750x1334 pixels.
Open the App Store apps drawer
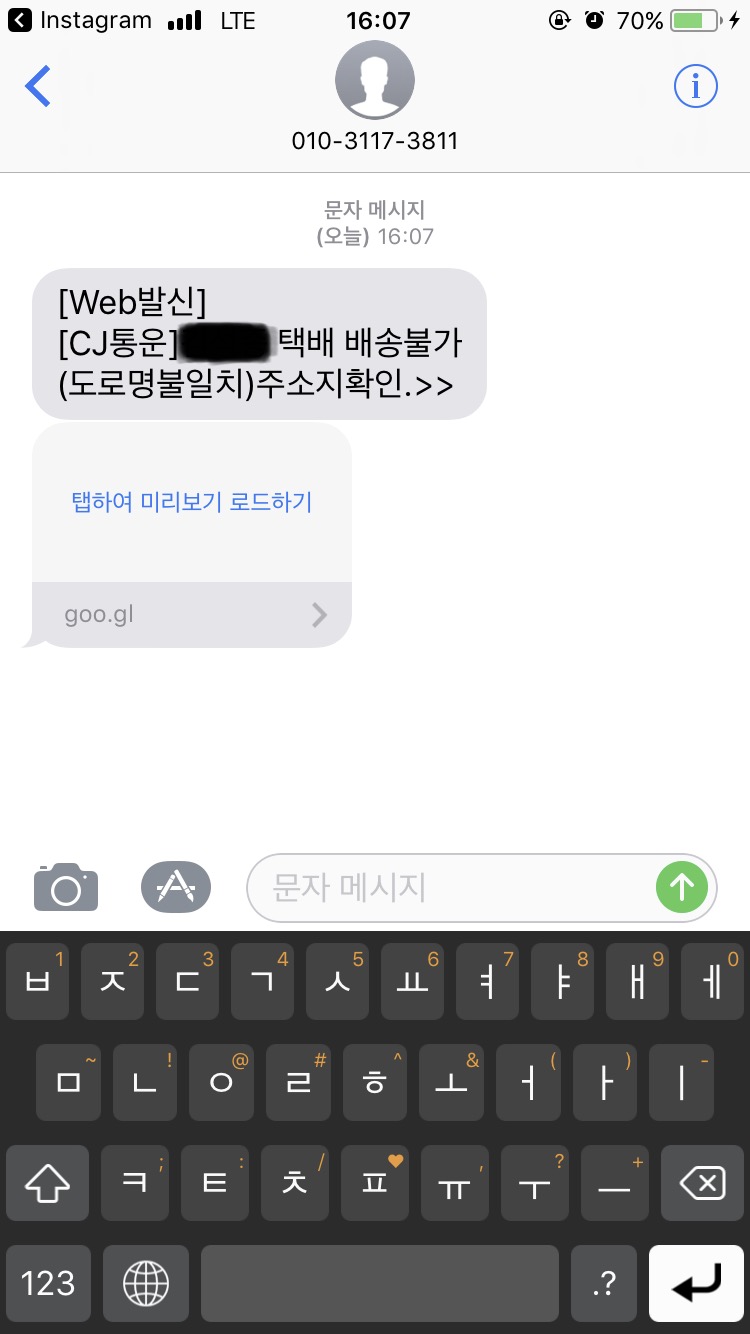(x=176, y=886)
